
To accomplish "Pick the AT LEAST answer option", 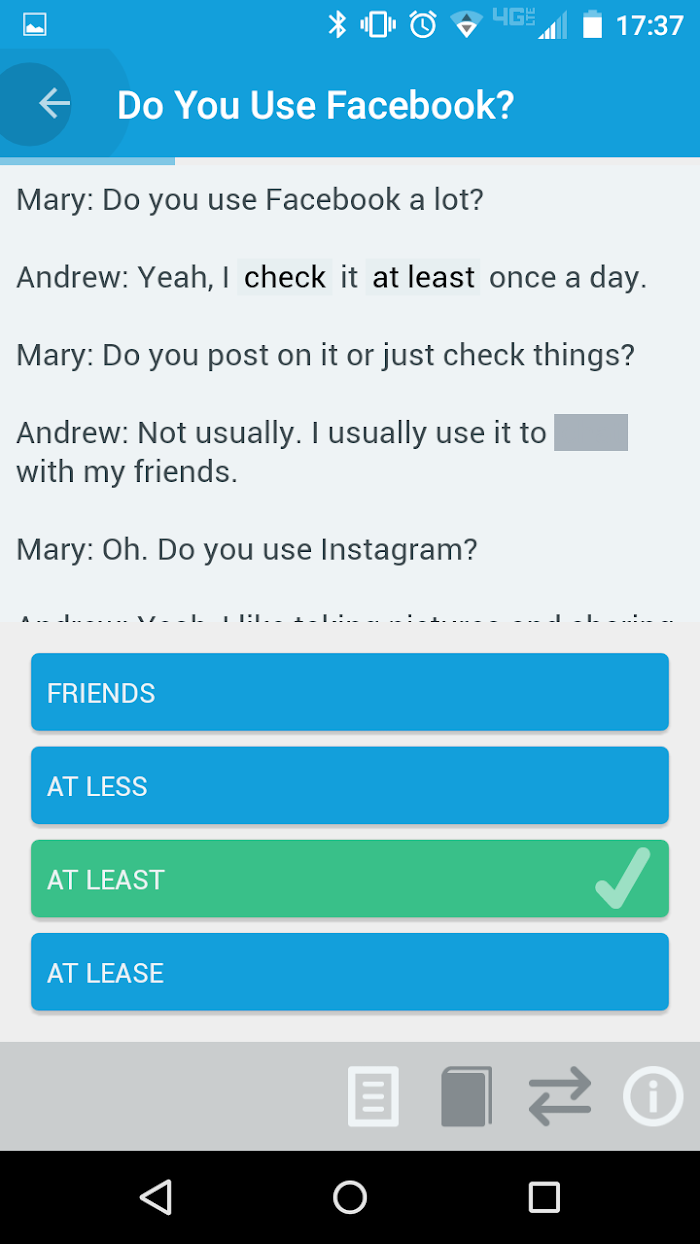I will (x=350, y=879).
